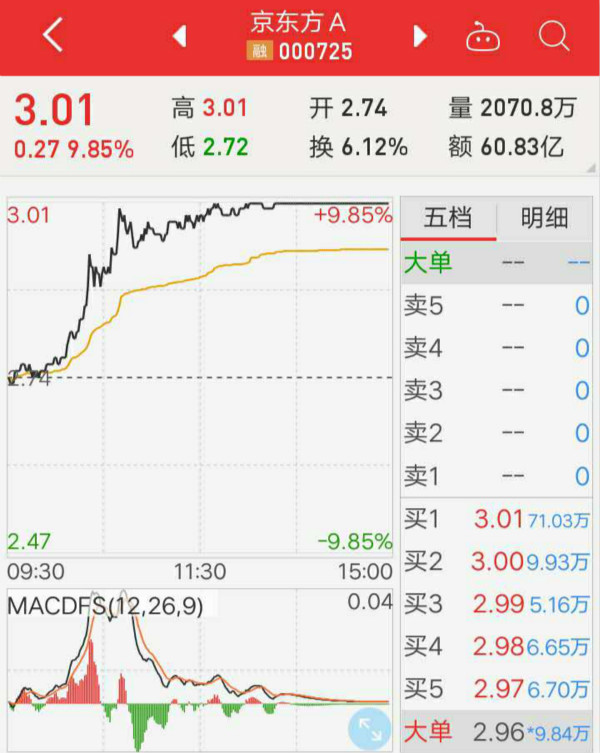The image size is (600, 753).
Task: Select the 买5 bid at 2.97
Action: [496, 688]
